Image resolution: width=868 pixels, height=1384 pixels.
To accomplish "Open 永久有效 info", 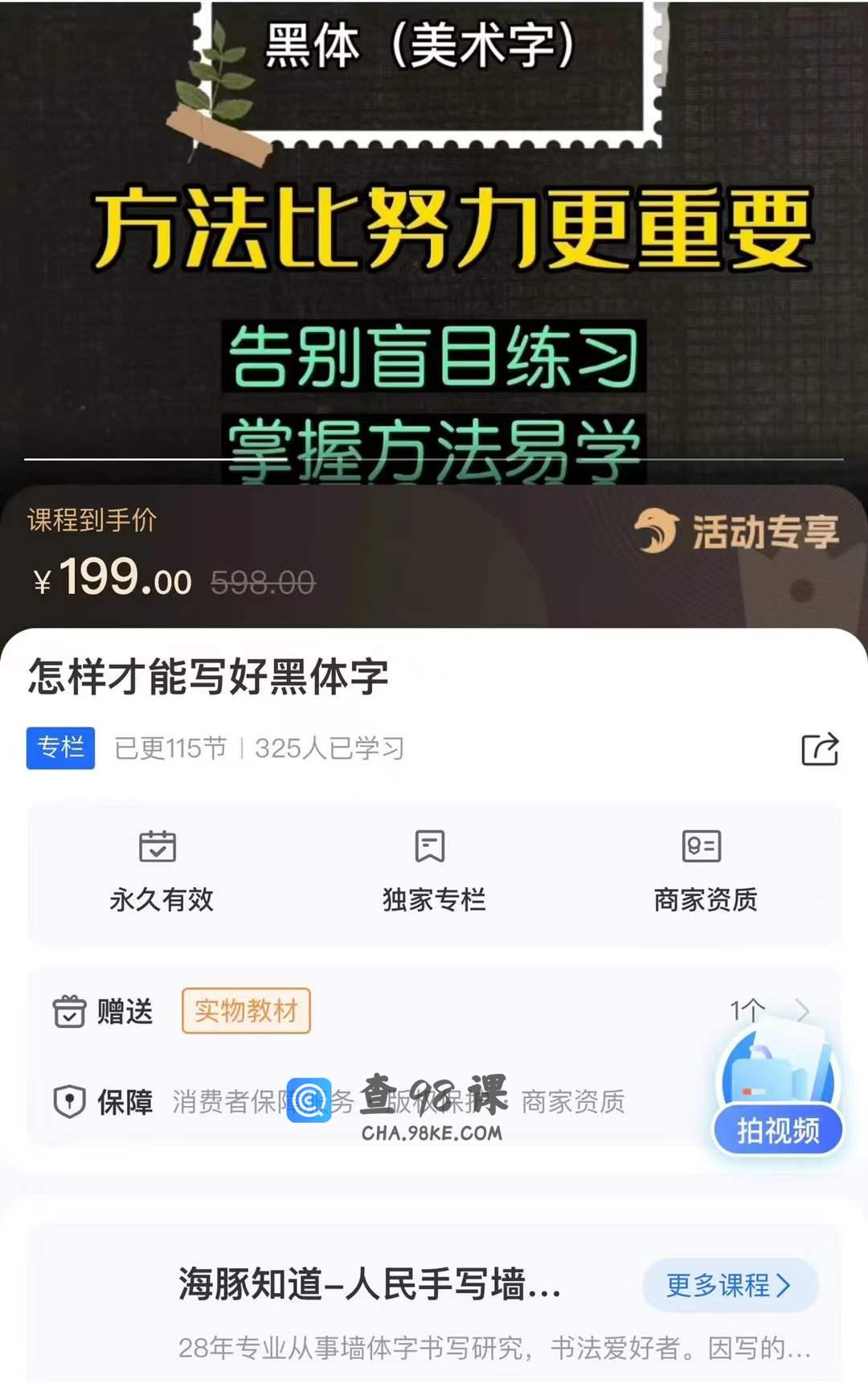I will 161,871.
